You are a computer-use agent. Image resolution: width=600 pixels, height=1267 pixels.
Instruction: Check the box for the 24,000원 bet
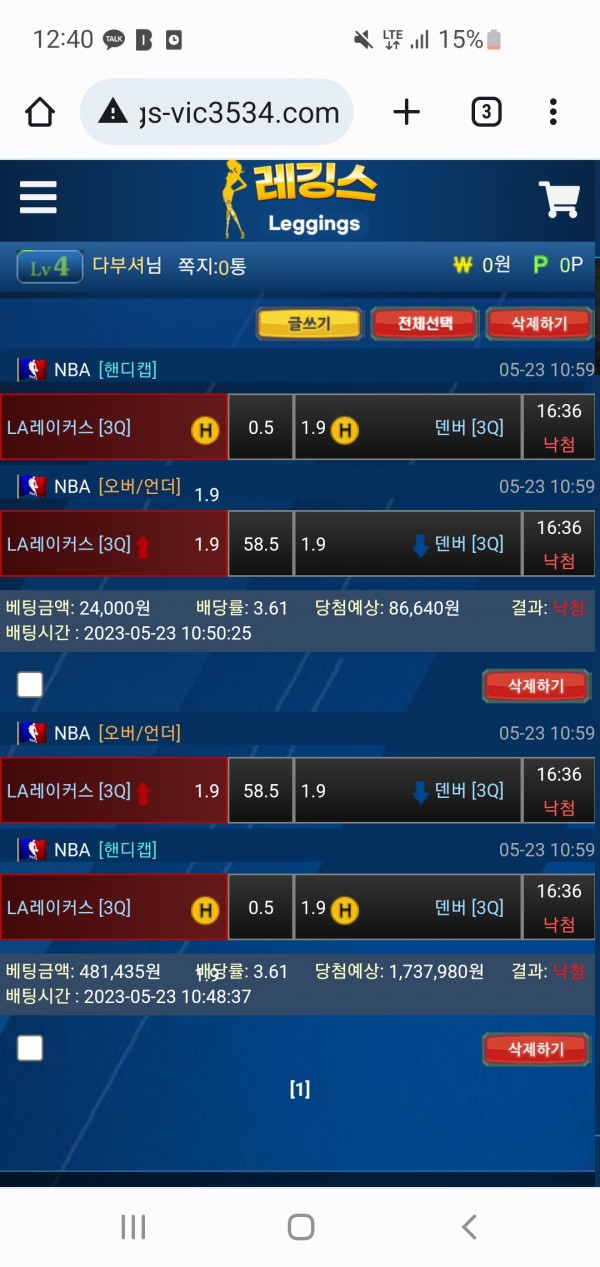30,684
